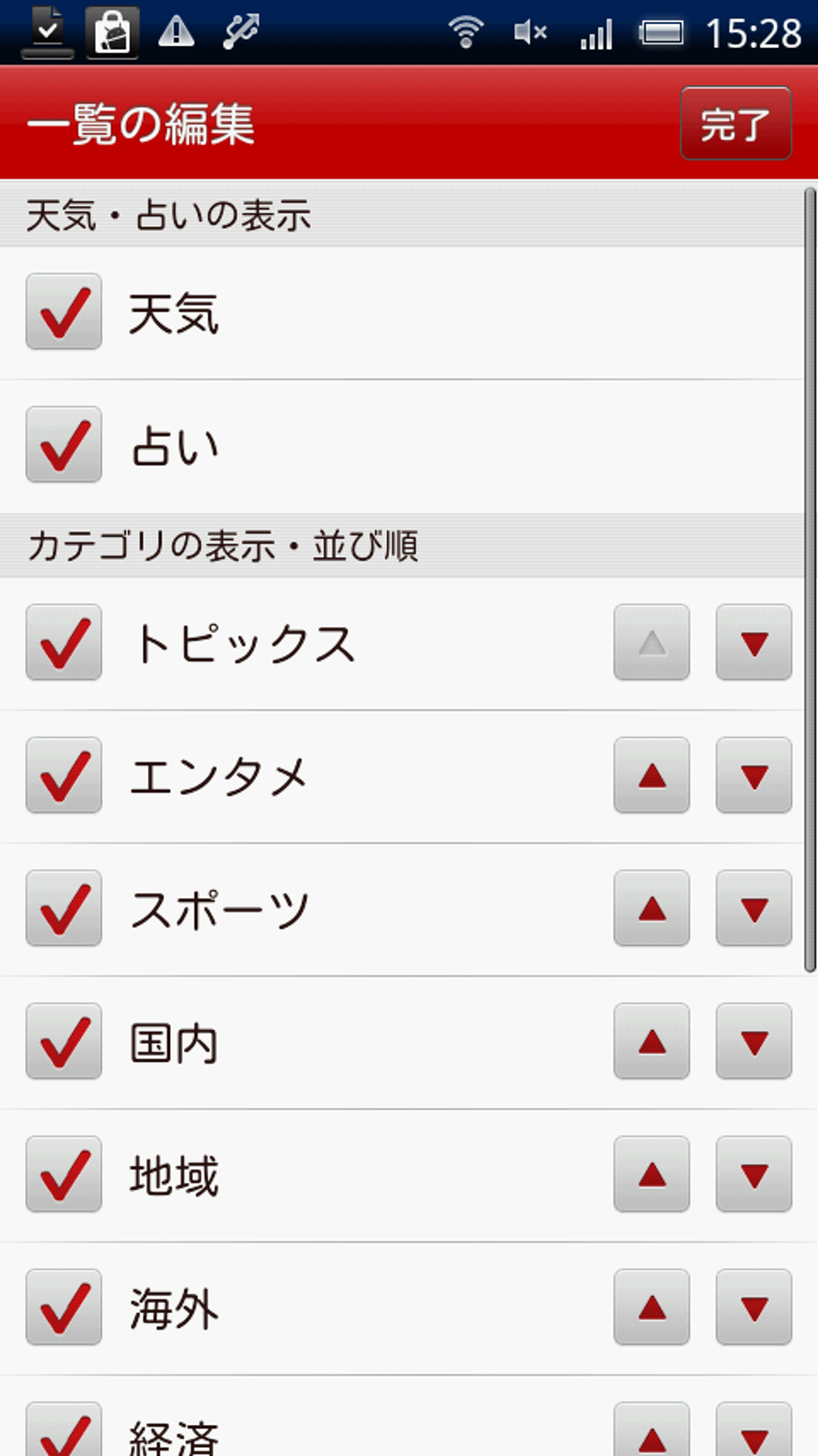
Task: Move エンタメ up in the list
Action: tap(652, 776)
